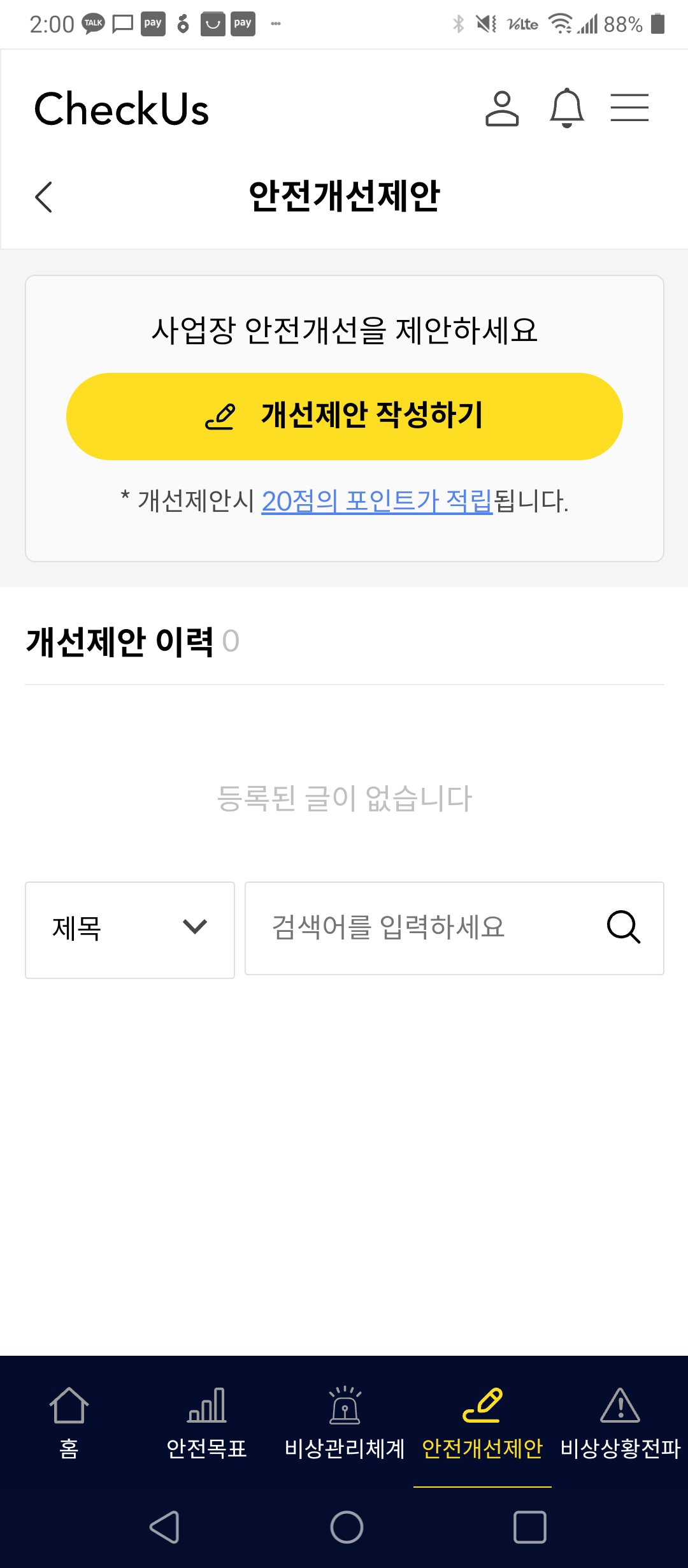Open the 20점의 포인트가 적립 link
The width and height of the screenshot is (688, 1568).
tap(376, 501)
